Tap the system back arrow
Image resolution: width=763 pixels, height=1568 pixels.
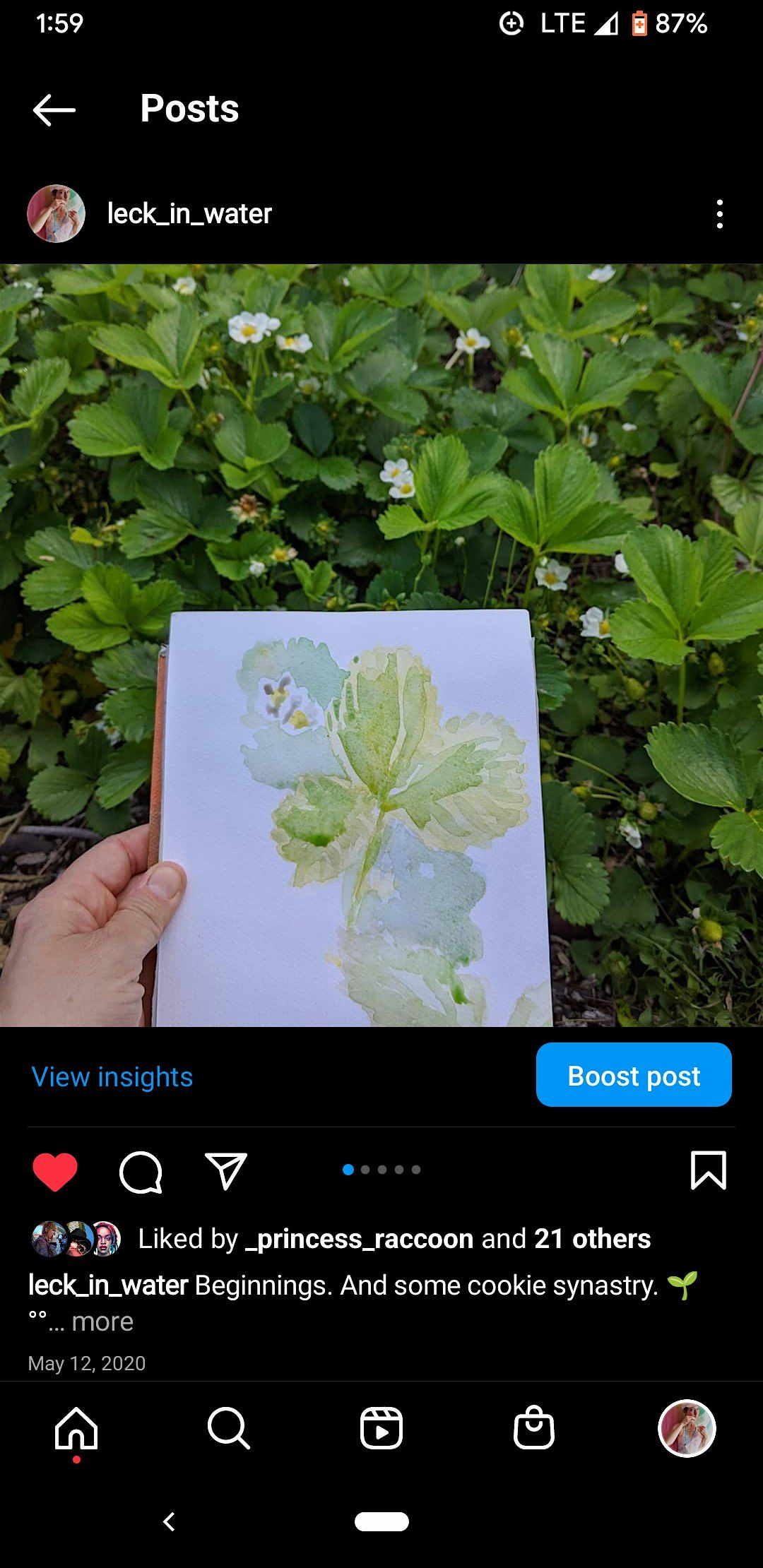click(169, 1521)
